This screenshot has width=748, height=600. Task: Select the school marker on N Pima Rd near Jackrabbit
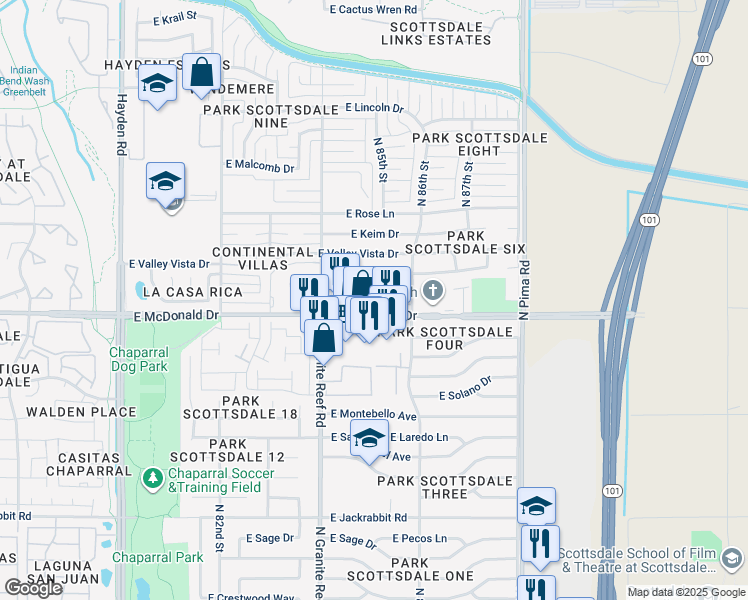[x=536, y=506]
